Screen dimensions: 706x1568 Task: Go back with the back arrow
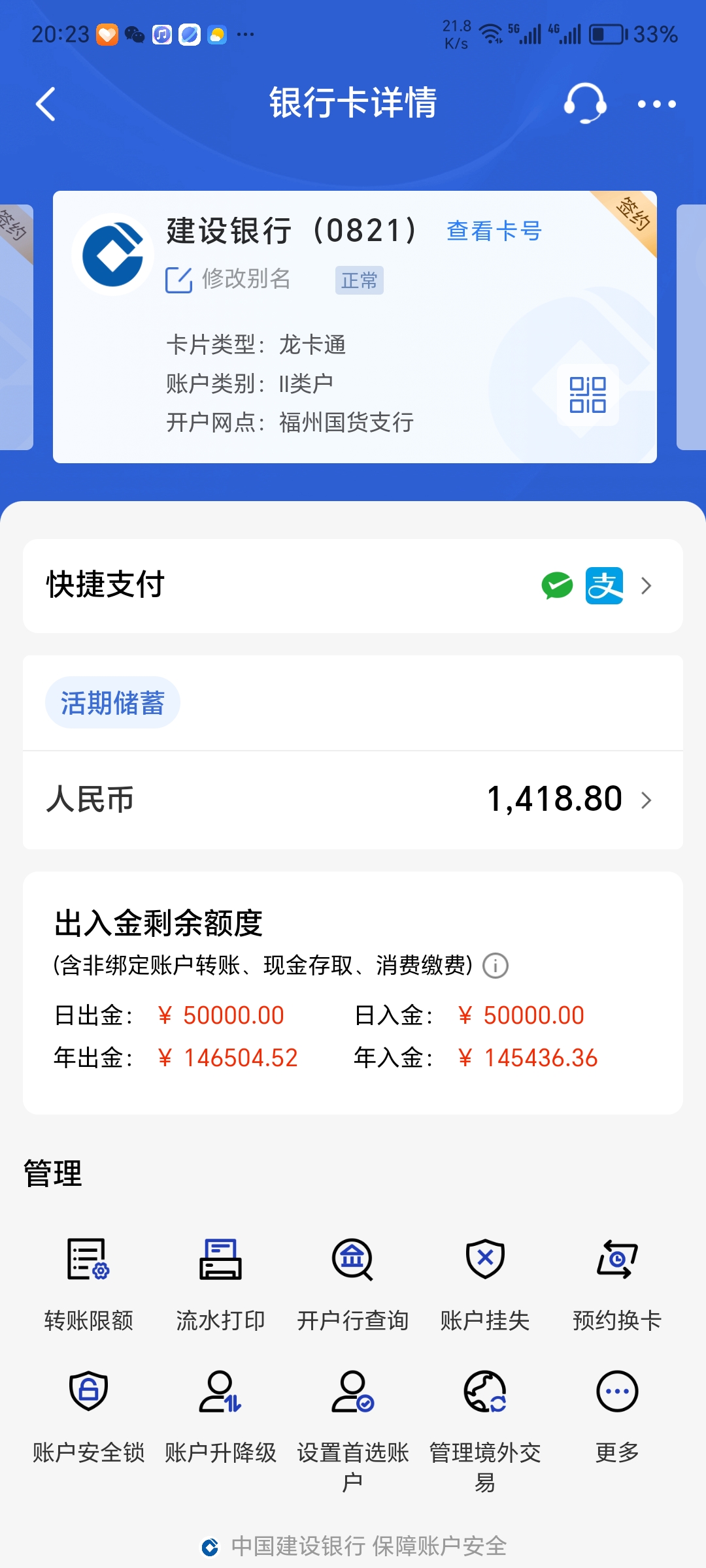(x=46, y=105)
